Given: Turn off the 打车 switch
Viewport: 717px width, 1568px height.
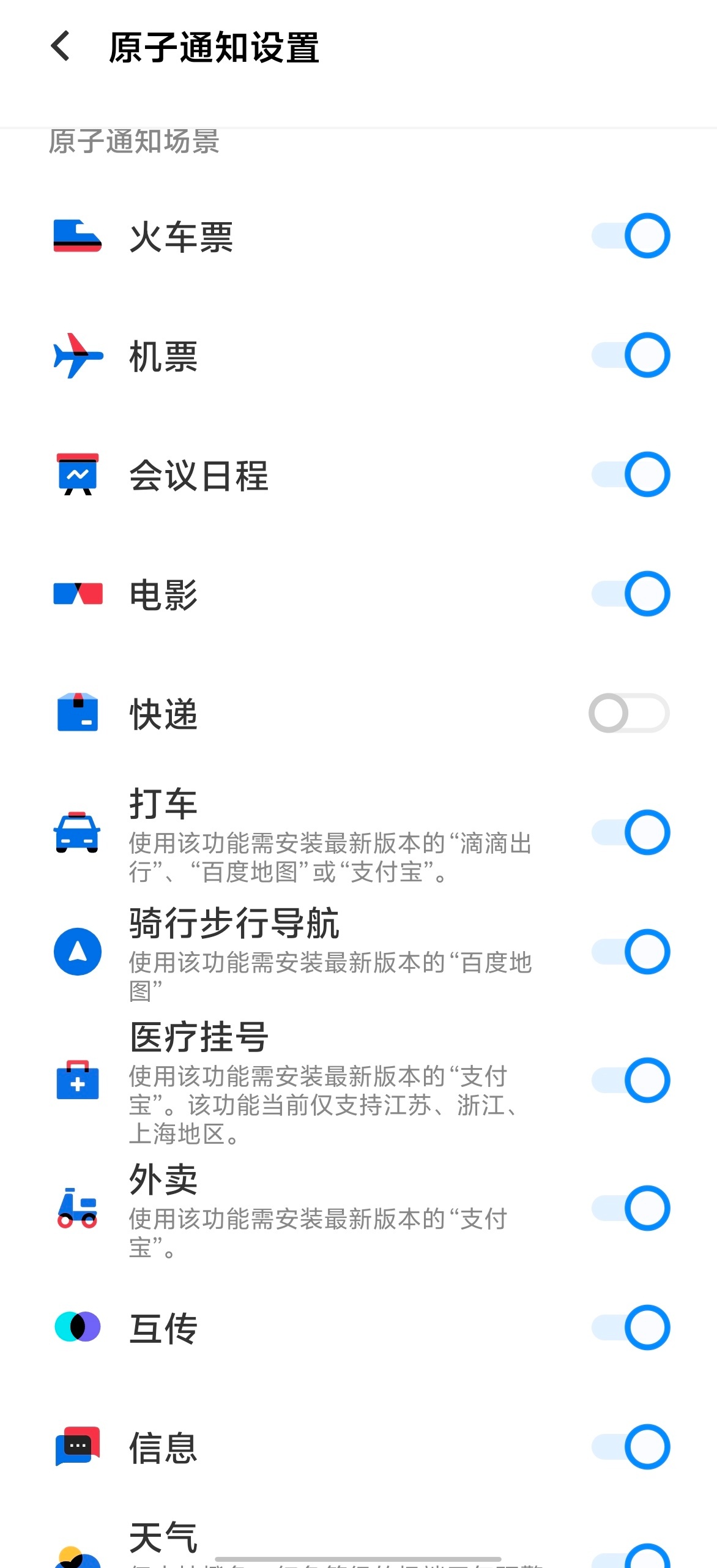Looking at the screenshot, I should pyautogui.click(x=630, y=832).
